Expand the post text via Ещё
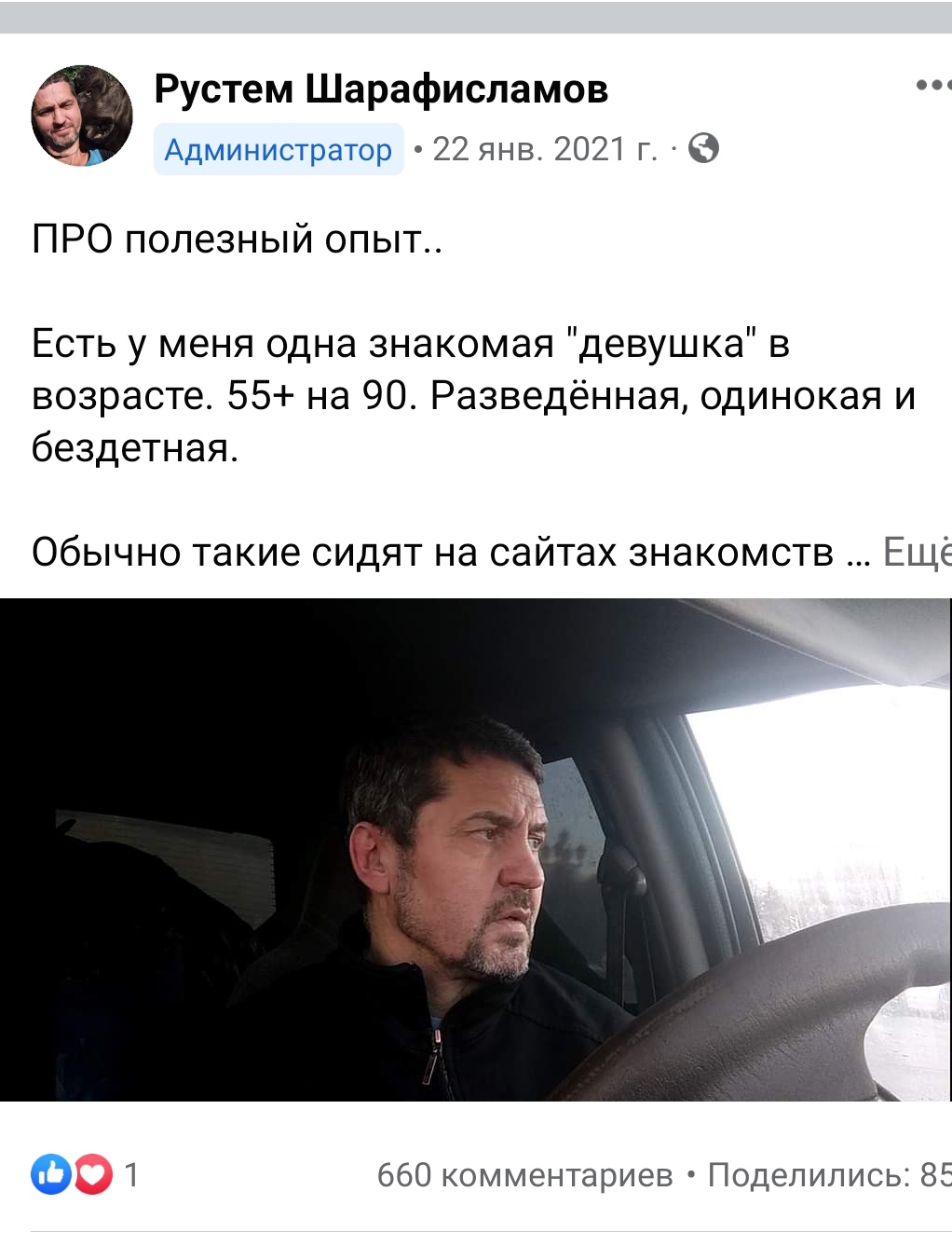Screen dimensions: 952x1246 point(917,553)
